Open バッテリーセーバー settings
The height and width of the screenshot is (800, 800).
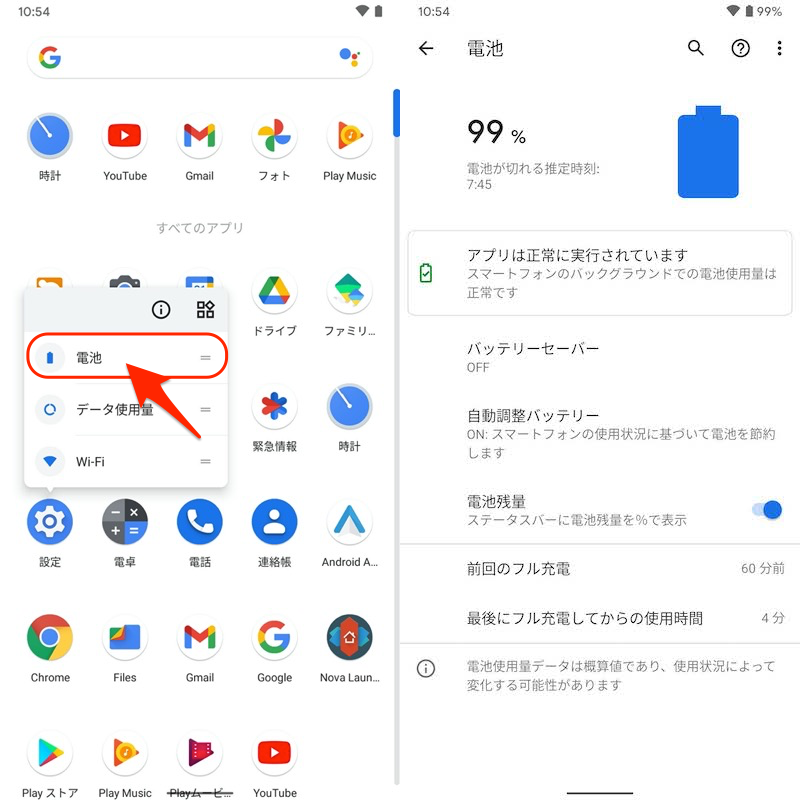[x=600, y=356]
